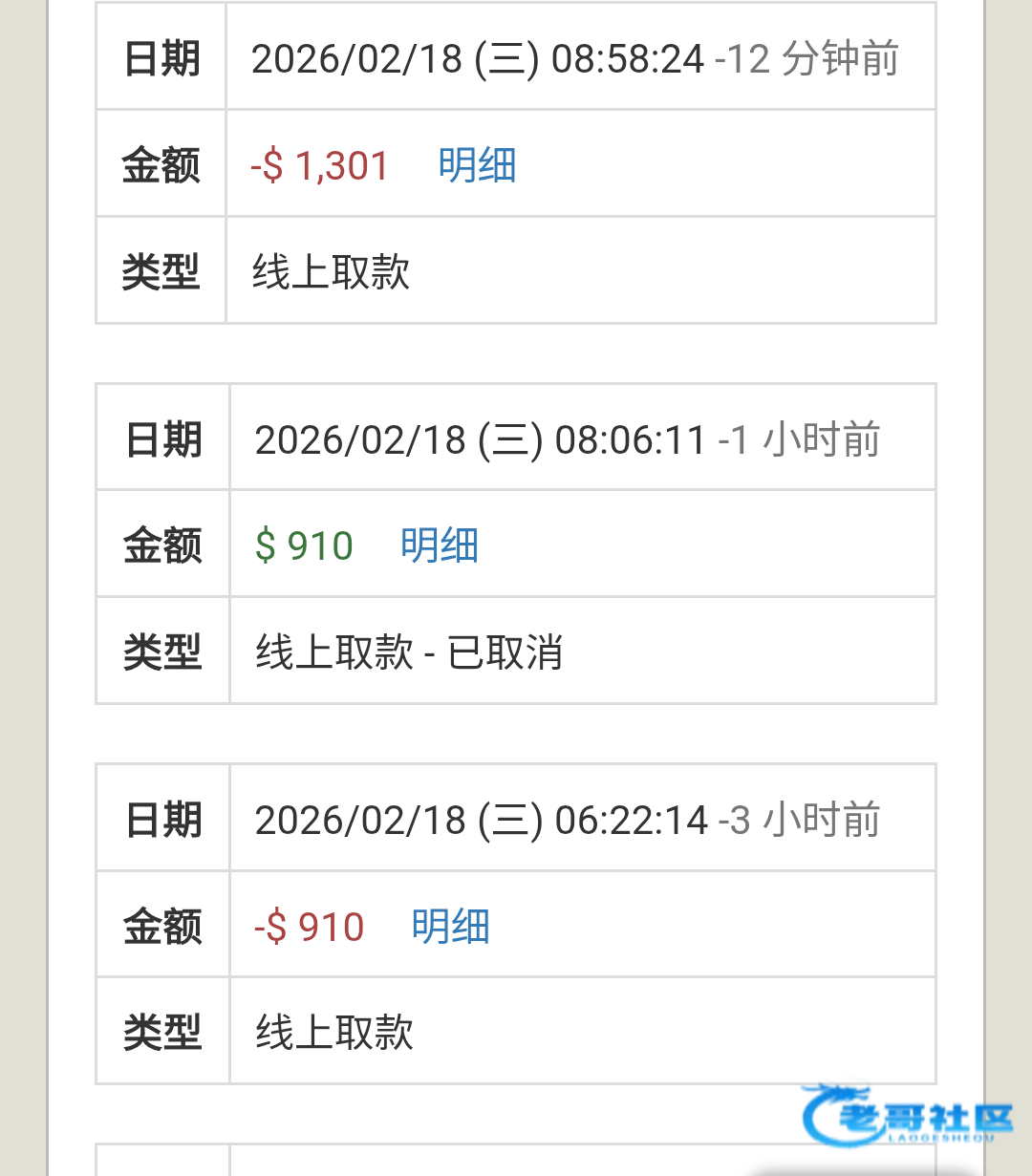1032x1176 pixels.
Task: Open 明细 for the -$1,301 withdrawal
Action: pyautogui.click(x=477, y=165)
